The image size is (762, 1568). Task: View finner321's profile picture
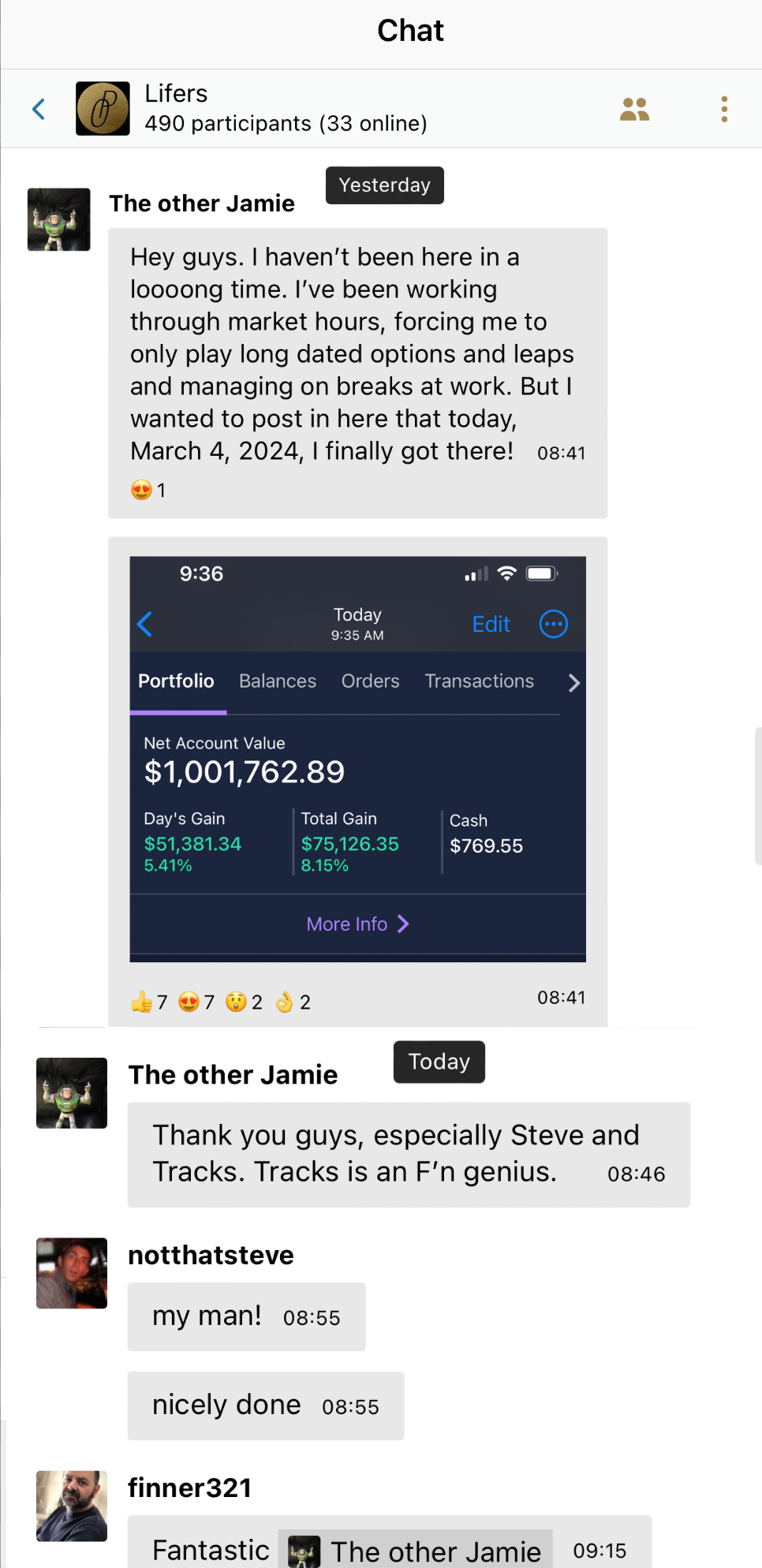click(x=72, y=1505)
